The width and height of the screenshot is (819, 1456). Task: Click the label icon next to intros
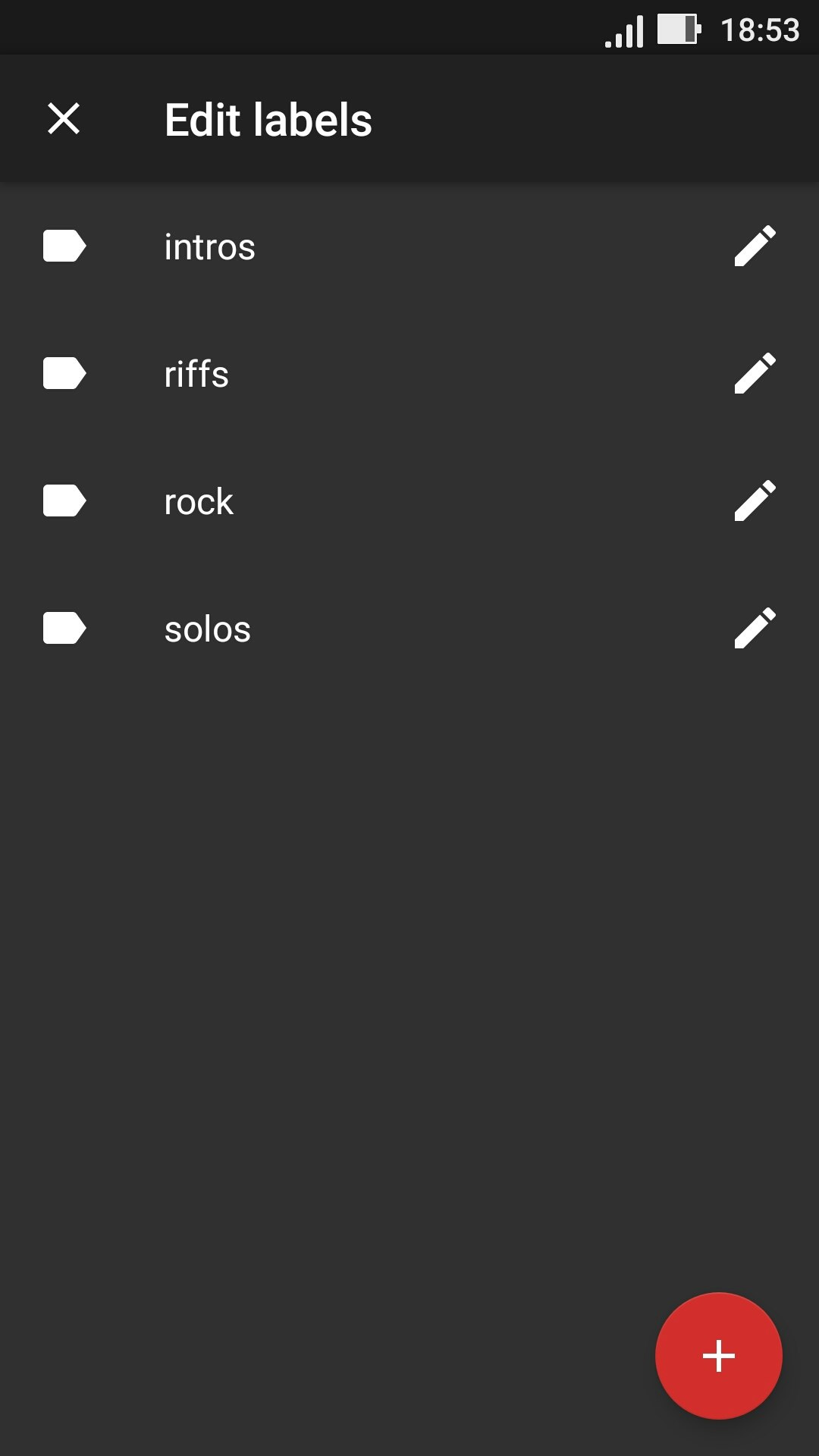click(64, 246)
